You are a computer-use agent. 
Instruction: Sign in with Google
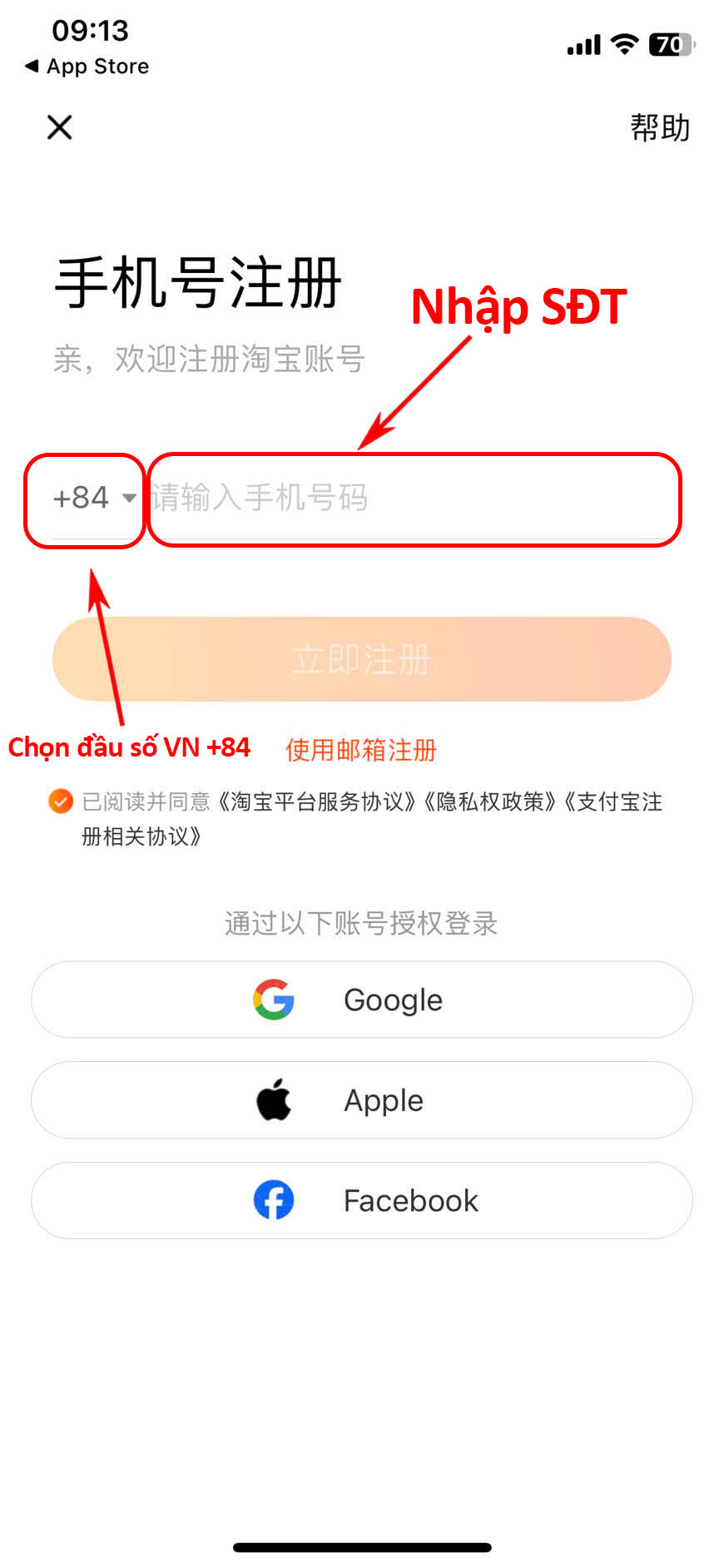click(361, 1000)
